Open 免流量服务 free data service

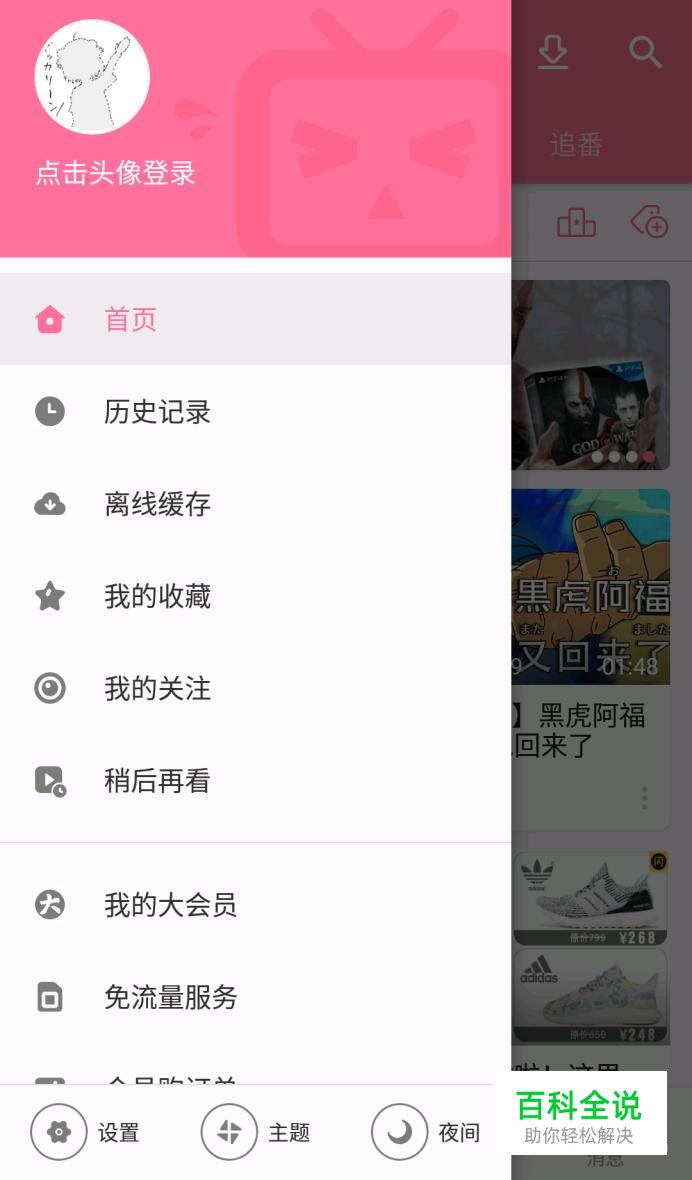[255, 997]
